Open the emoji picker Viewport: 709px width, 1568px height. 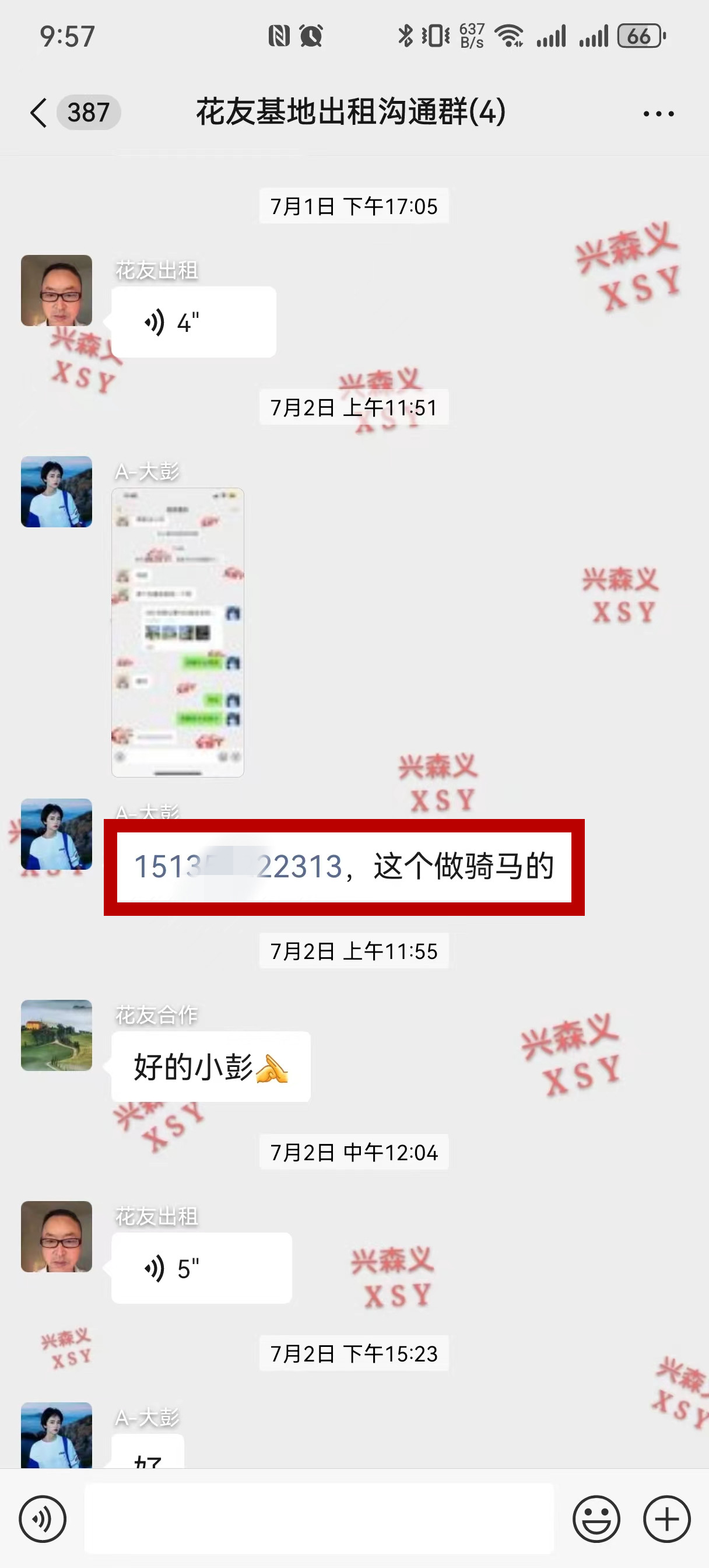tap(596, 1520)
